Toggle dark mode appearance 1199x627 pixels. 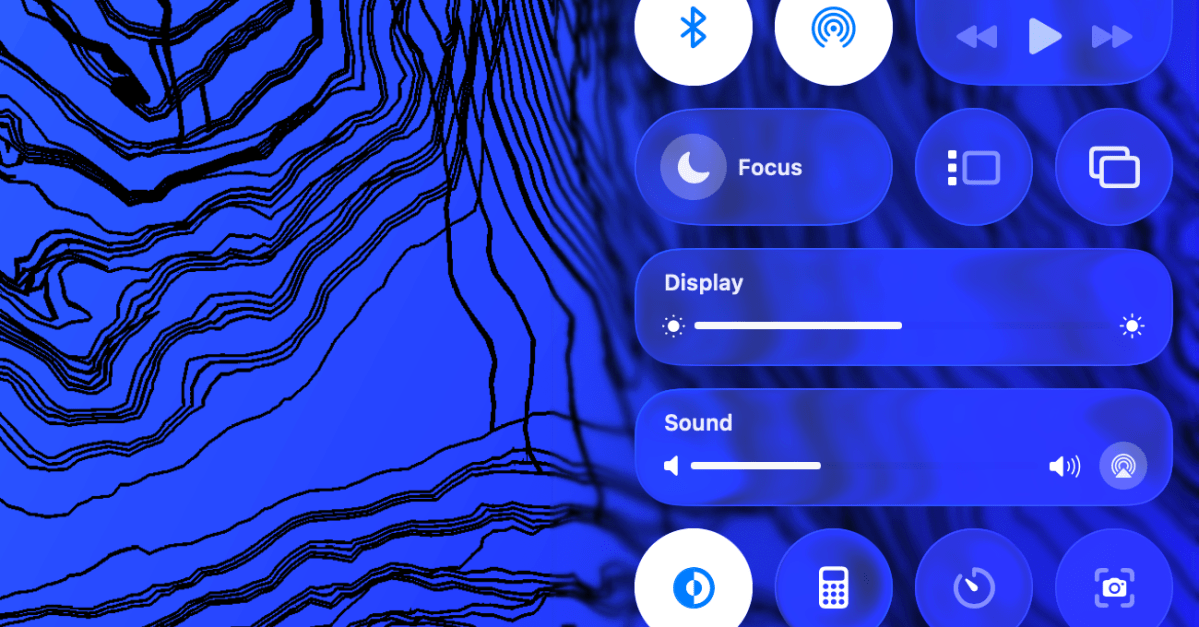[x=693, y=586]
